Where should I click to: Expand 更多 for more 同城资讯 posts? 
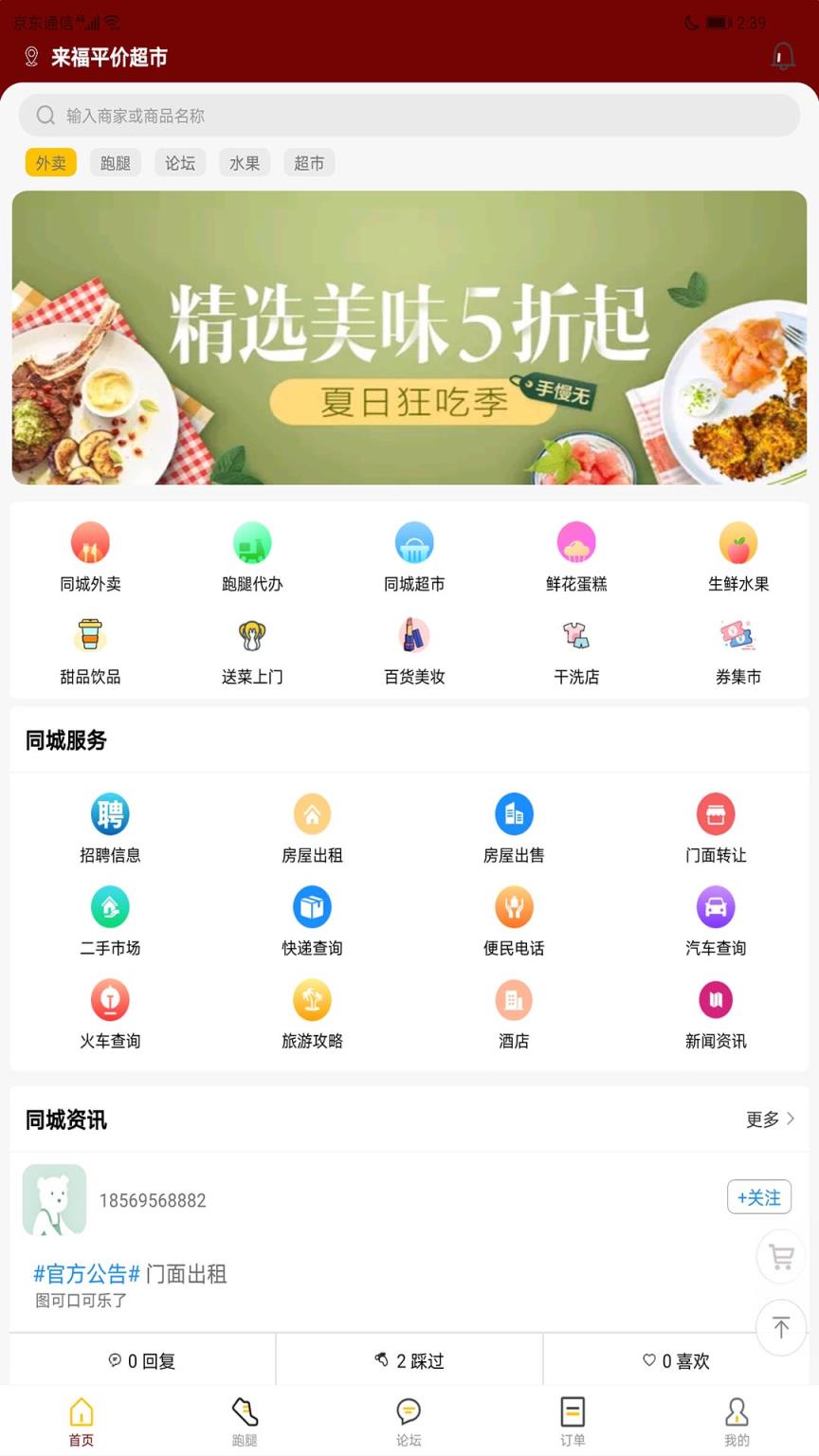tap(770, 1119)
